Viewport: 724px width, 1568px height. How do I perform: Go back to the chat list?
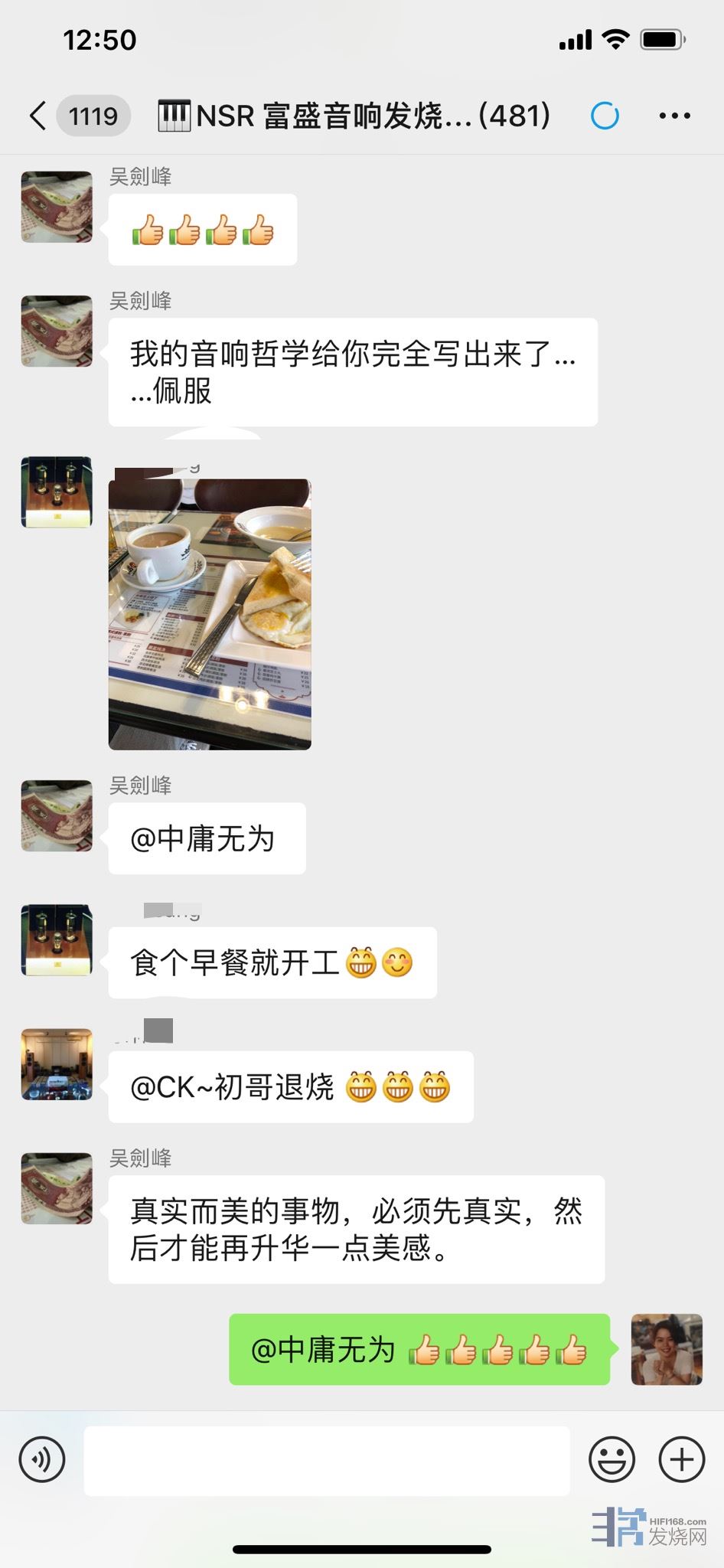38,116
